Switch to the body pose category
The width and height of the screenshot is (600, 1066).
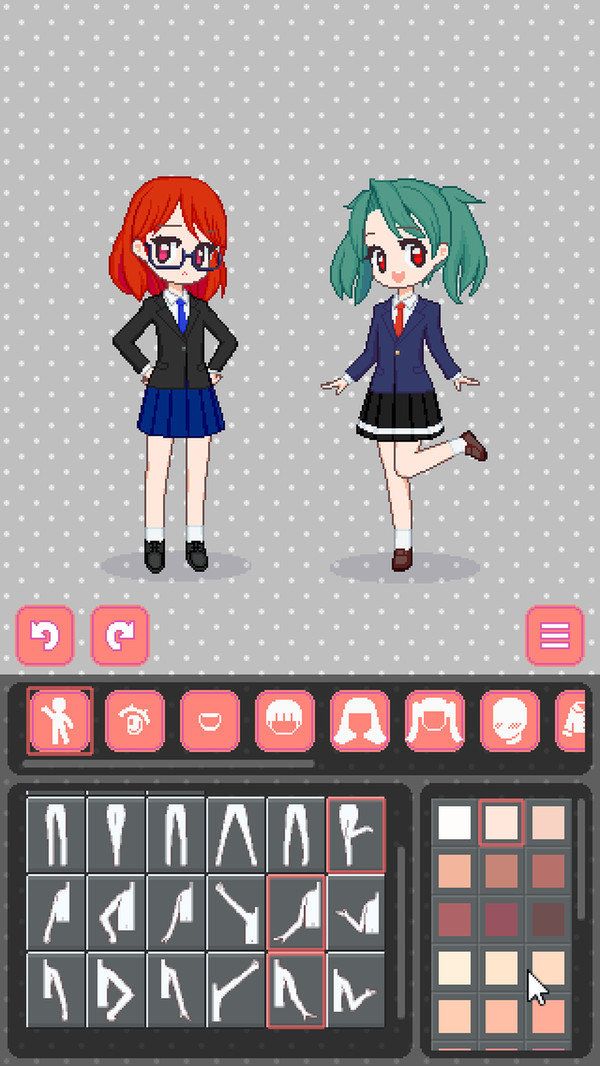60,720
